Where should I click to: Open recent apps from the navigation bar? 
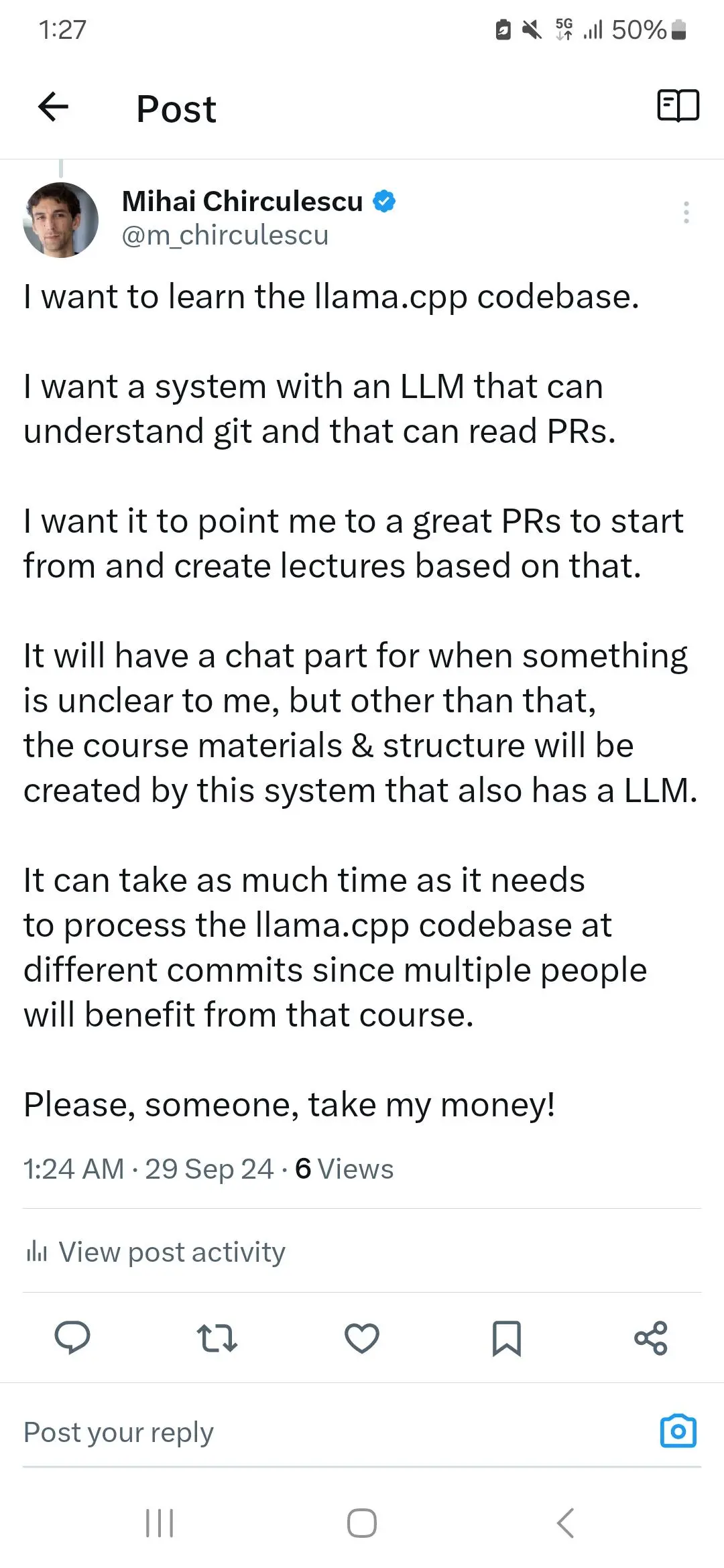click(160, 1523)
